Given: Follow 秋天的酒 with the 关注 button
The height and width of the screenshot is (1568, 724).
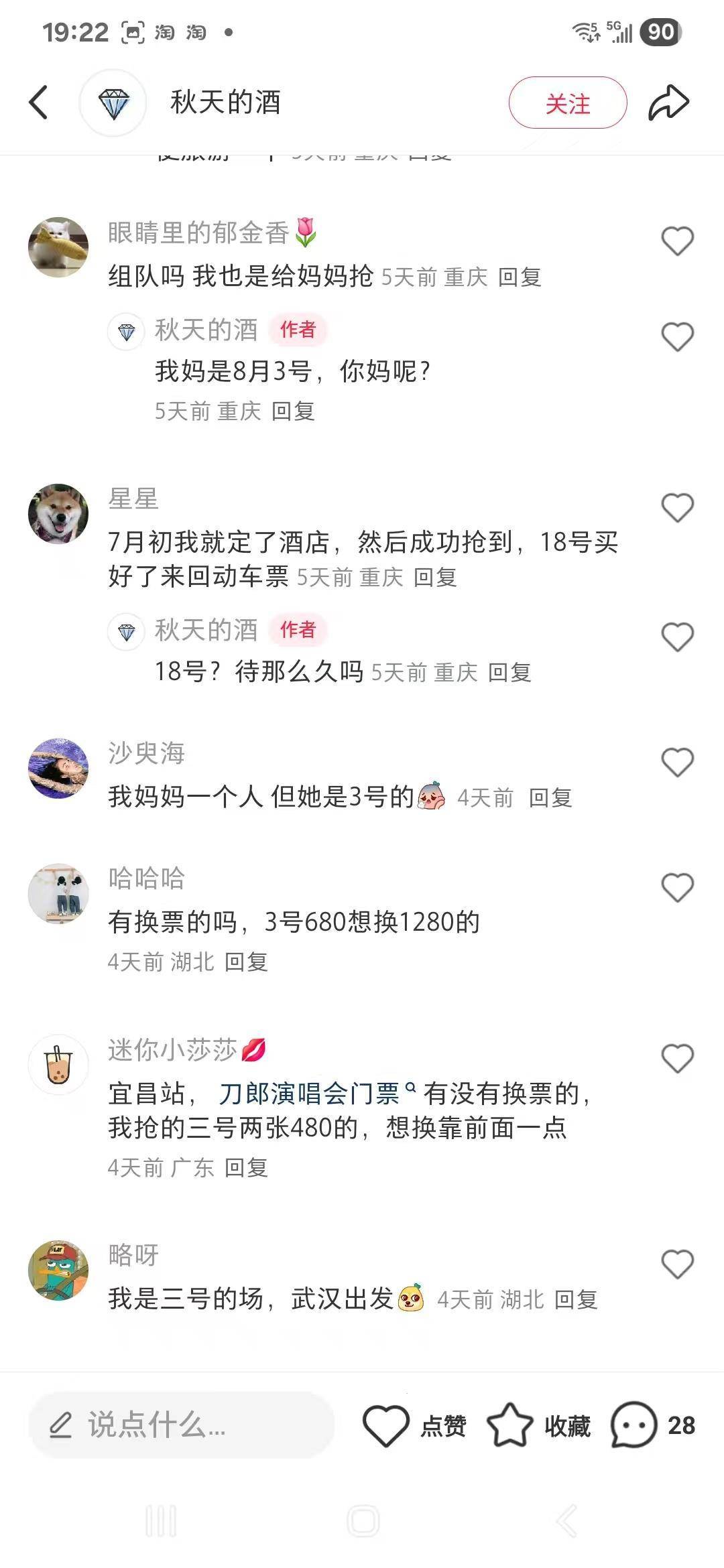Looking at the screenshot, I should click(567, 103).
